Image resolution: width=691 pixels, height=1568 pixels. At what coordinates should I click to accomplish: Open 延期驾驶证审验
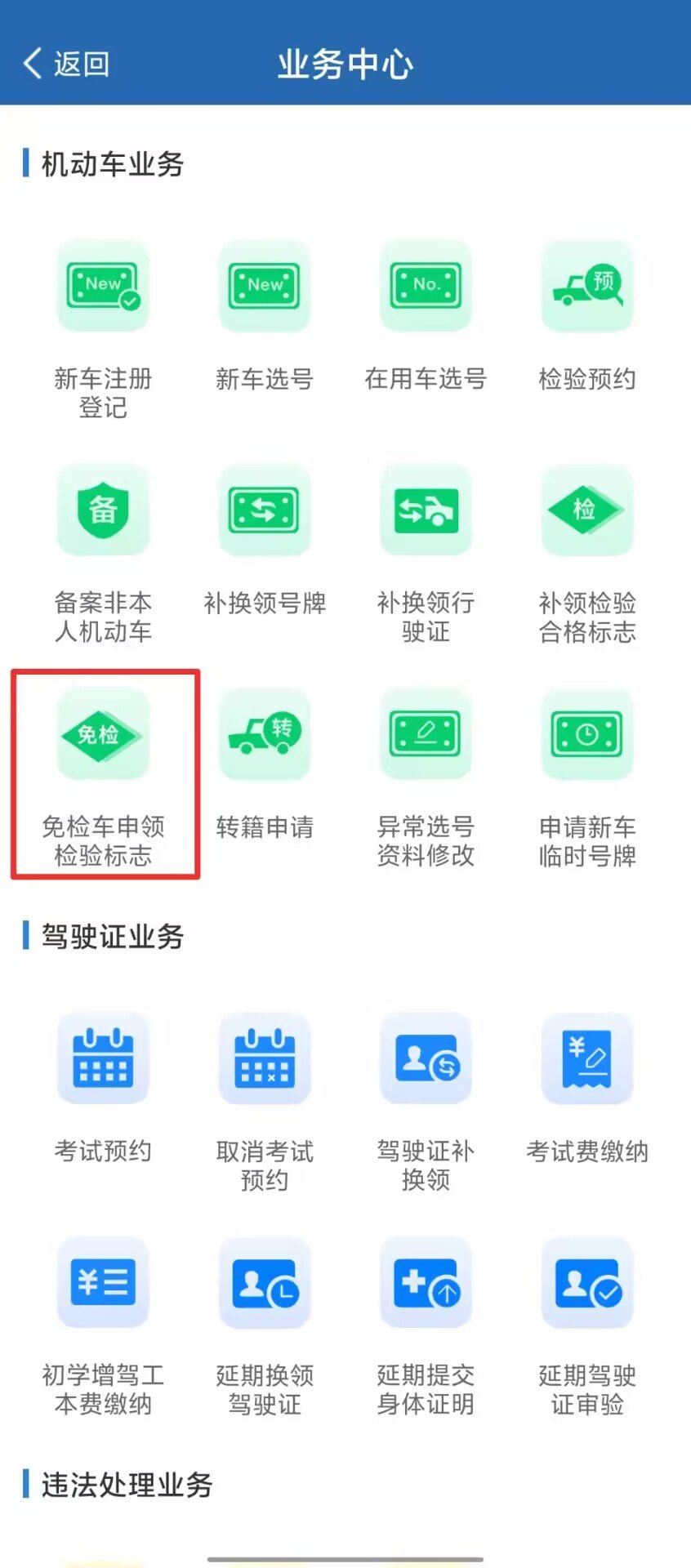tap(587, 1282)
